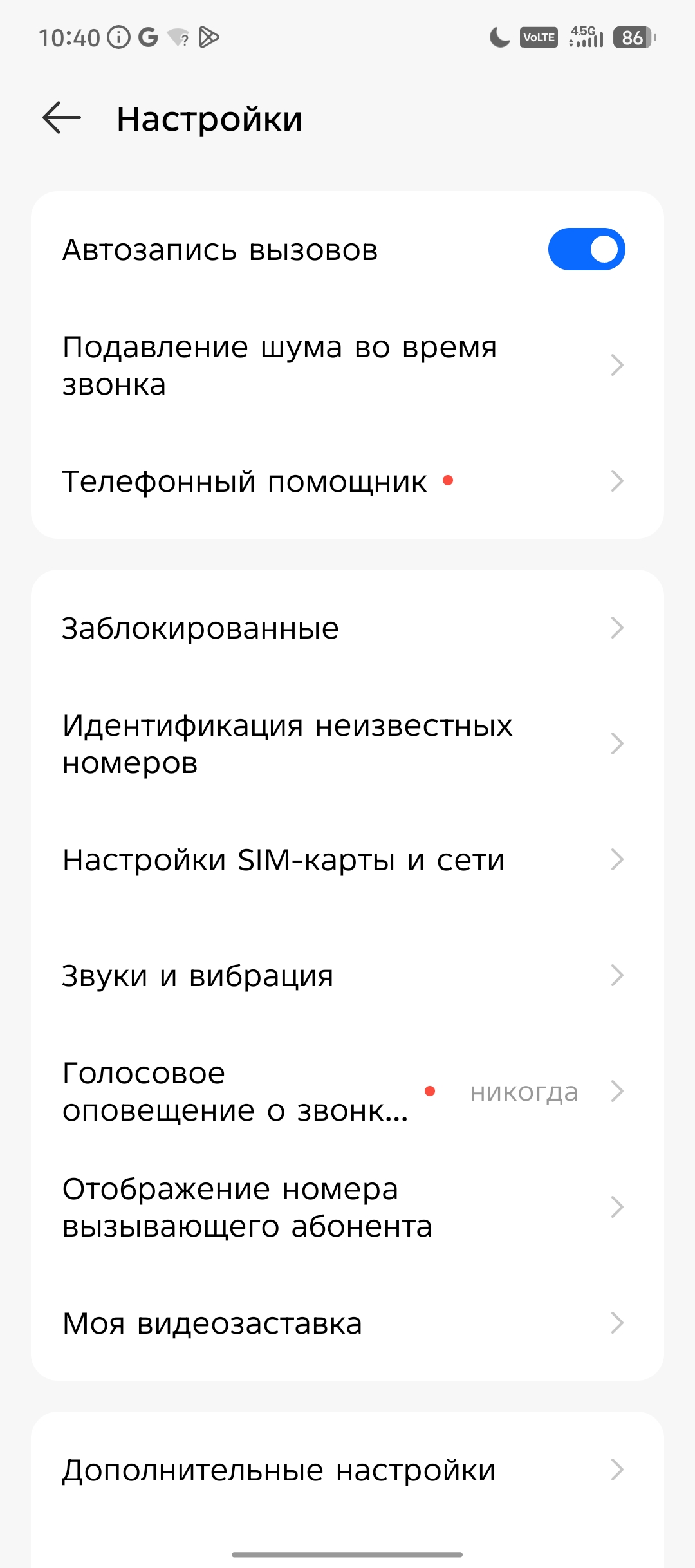695x1568 pixels.
Task: Open Подавление шума во время звонка
Action: tap(346, 366)
